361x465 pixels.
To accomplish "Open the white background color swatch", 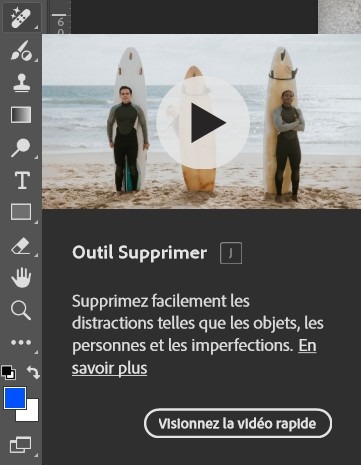I will tap(31, 413).
